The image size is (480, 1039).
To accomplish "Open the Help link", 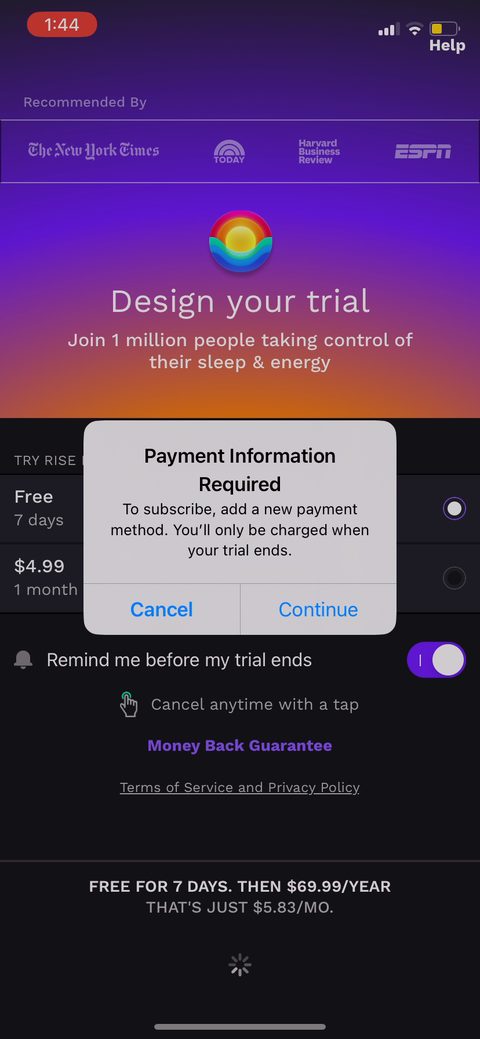I will [x=447, y=46].
